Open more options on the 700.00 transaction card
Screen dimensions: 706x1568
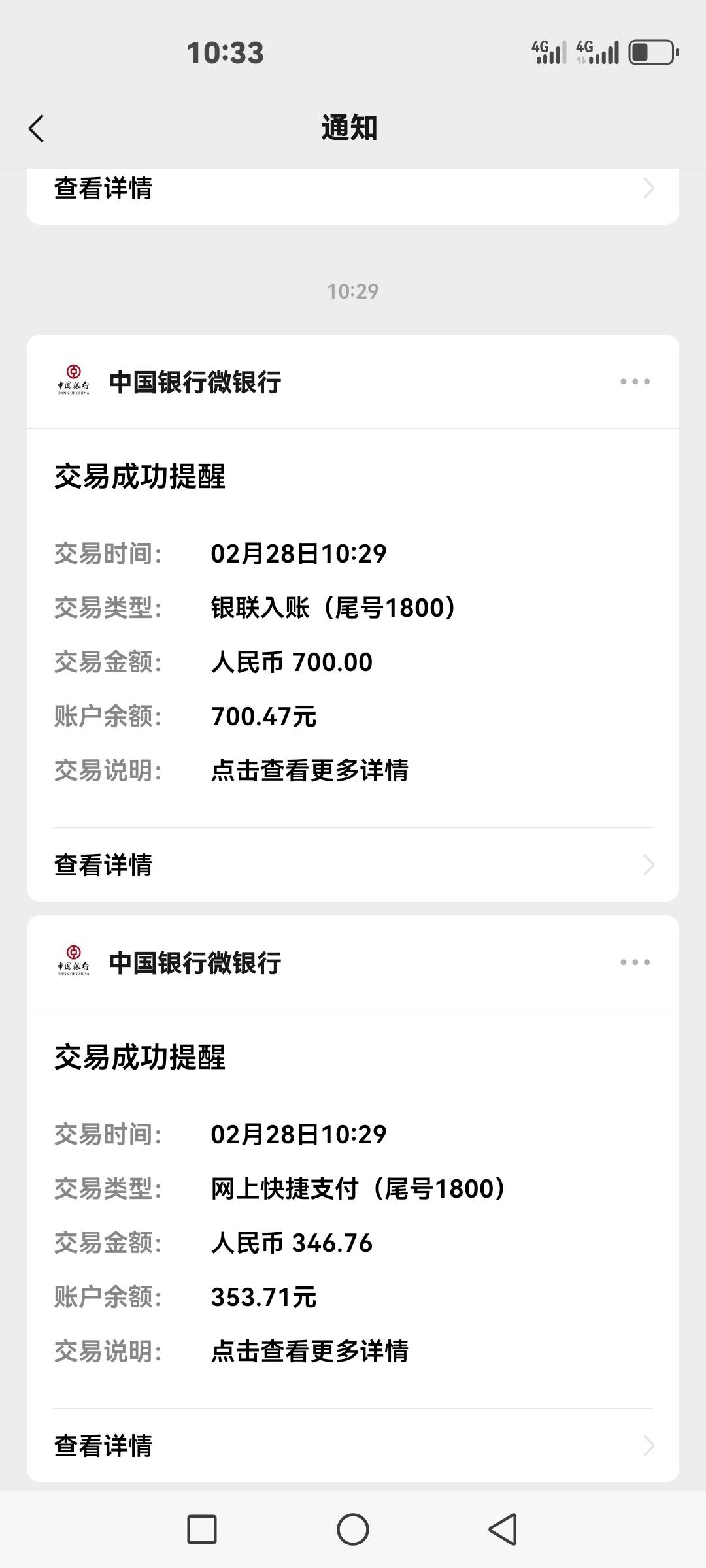[x=635, y=382]
